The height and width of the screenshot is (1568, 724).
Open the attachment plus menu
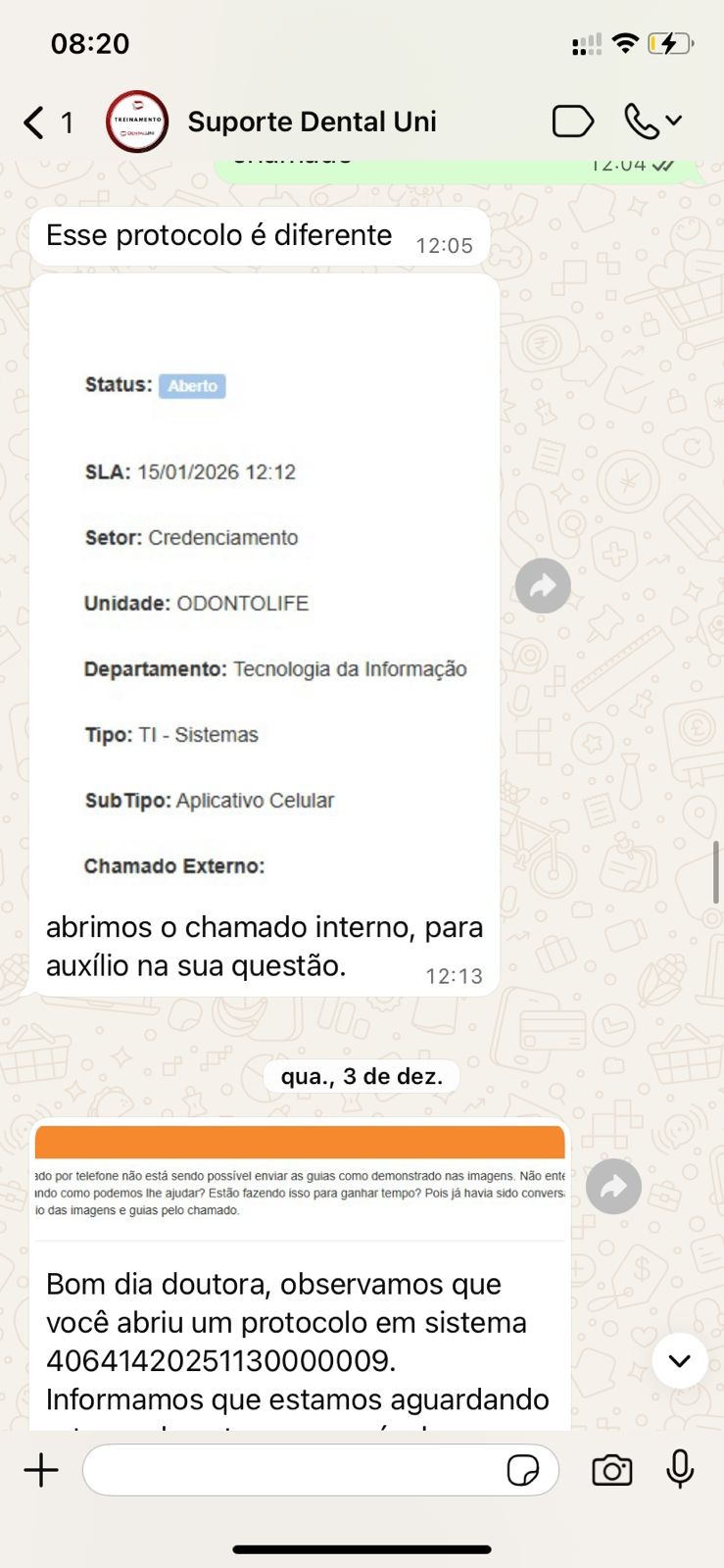point(41,1470)
